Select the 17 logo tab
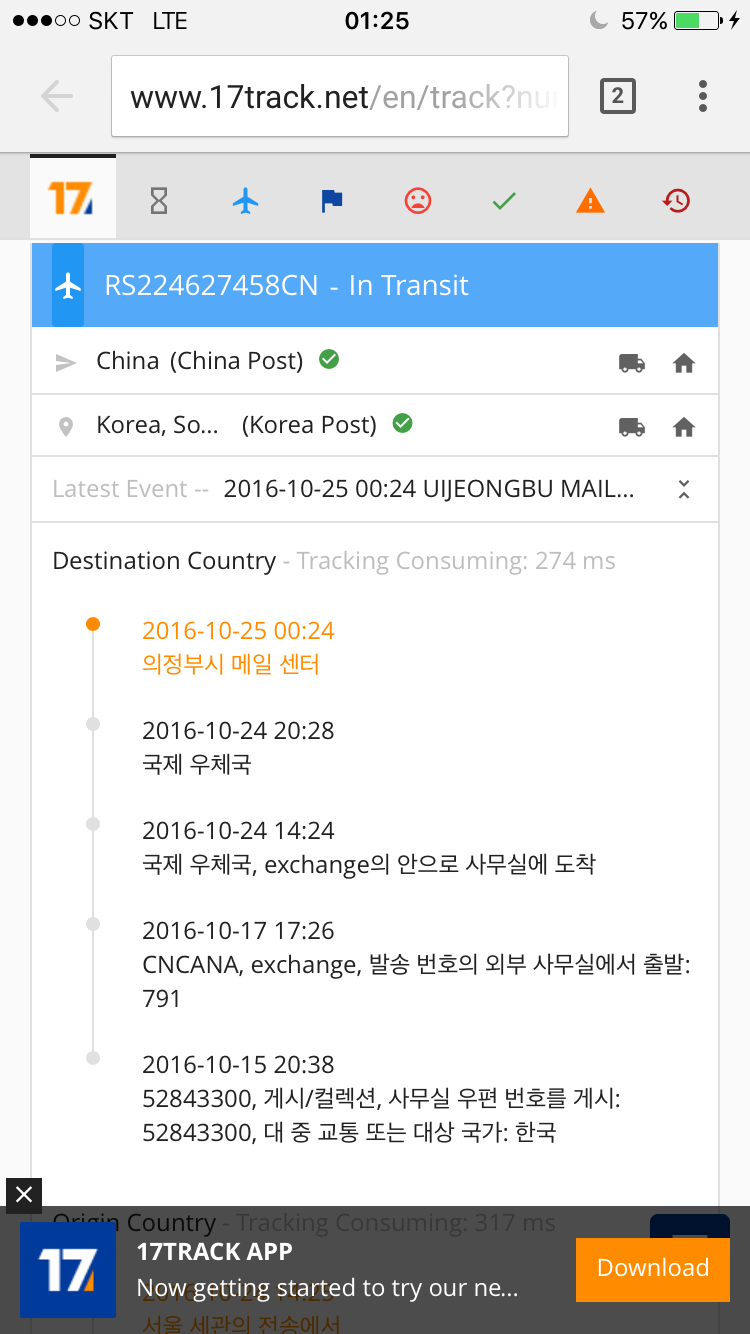750x1334 pixels. point(73,198)
